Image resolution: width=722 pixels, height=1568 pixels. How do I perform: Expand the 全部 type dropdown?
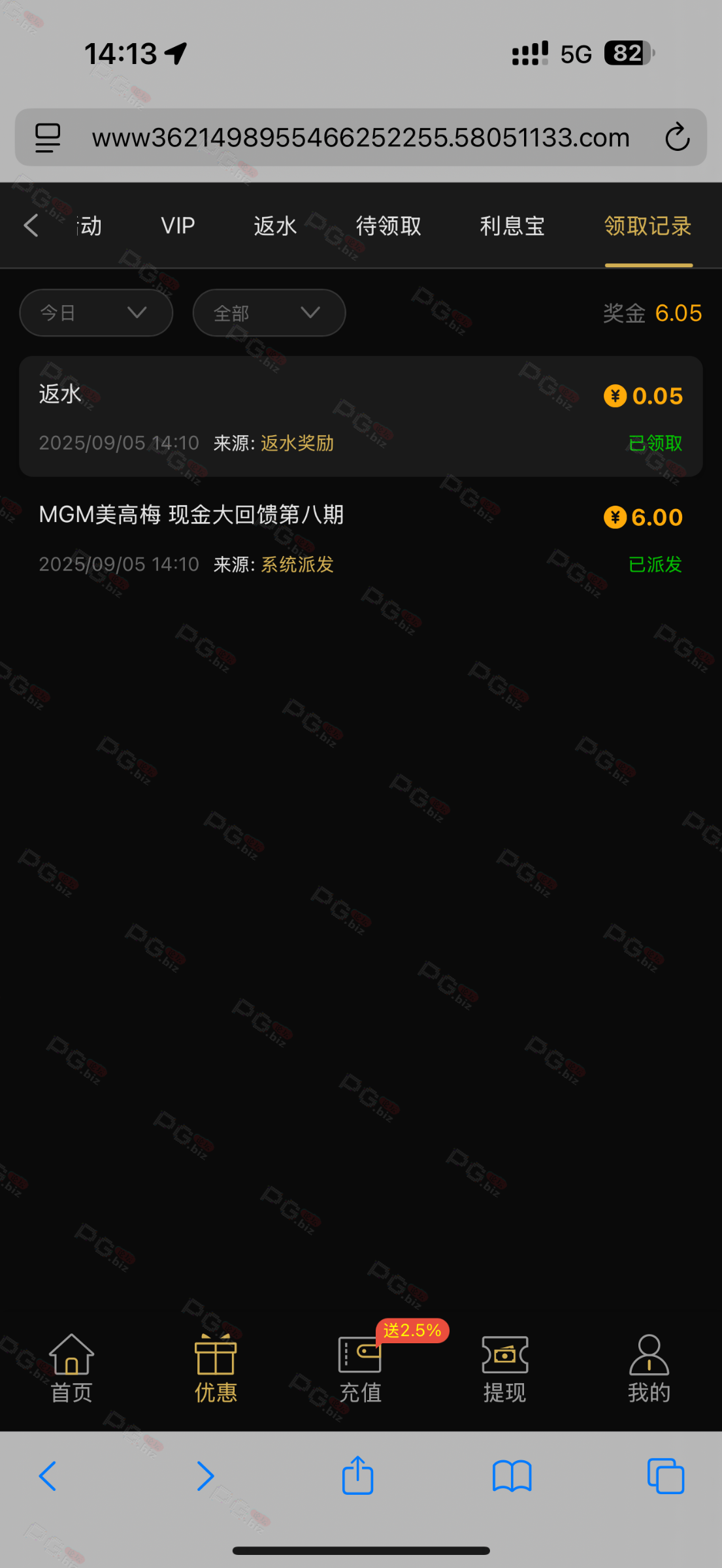269,313
